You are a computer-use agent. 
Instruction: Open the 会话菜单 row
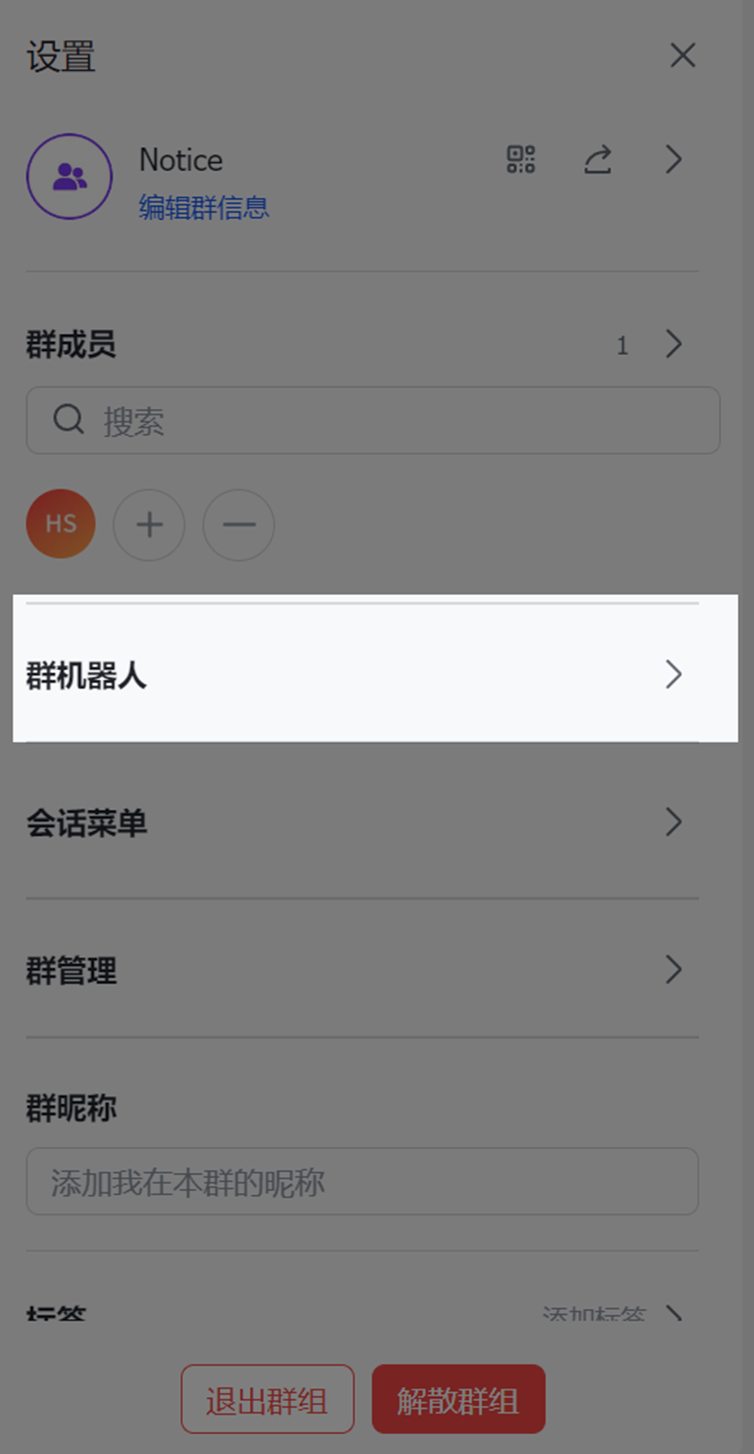tap(375, 822)
